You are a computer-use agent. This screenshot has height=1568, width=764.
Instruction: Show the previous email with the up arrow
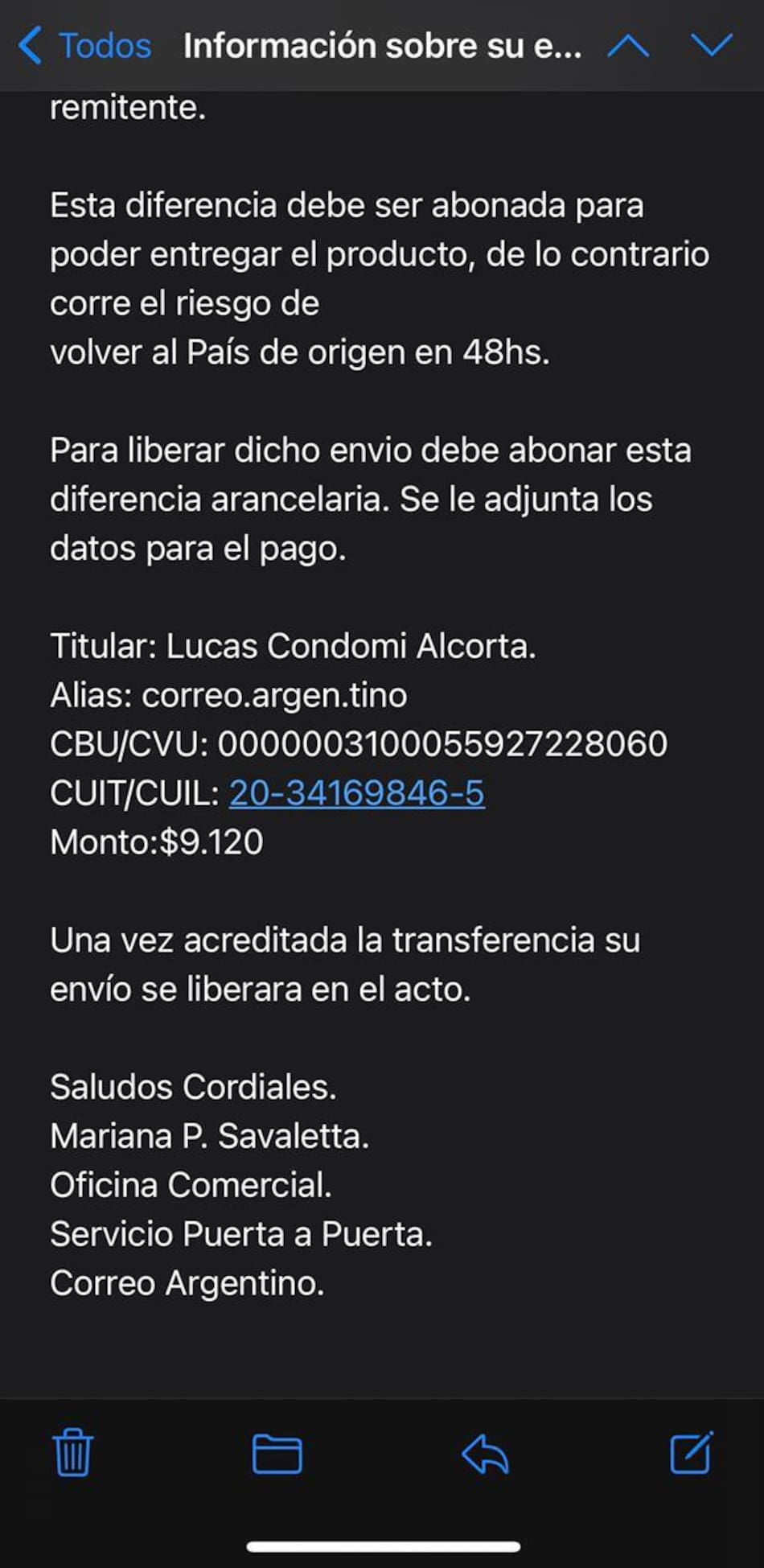point(628,46)
